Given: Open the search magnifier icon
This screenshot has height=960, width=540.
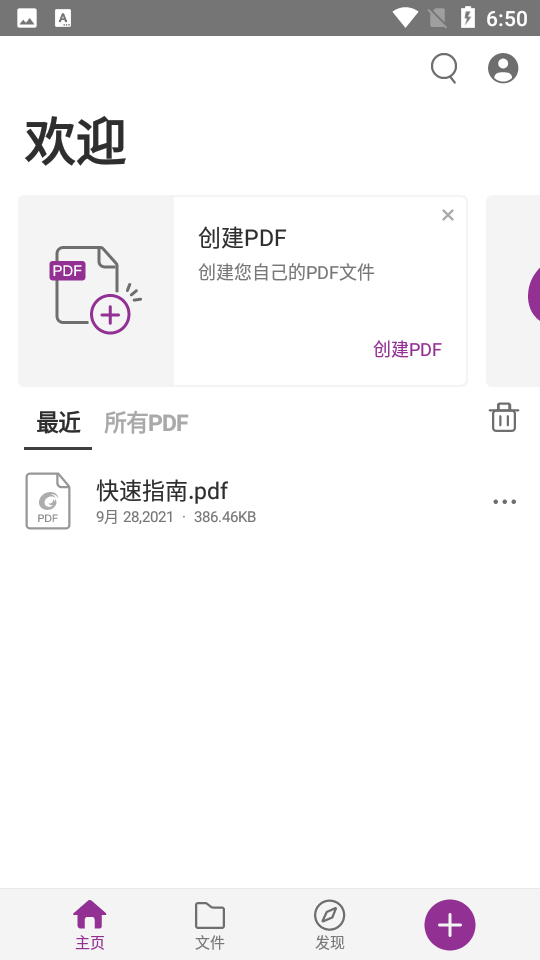Looking at the screenshot, I should pyautogui.click(x=444, y=68).
